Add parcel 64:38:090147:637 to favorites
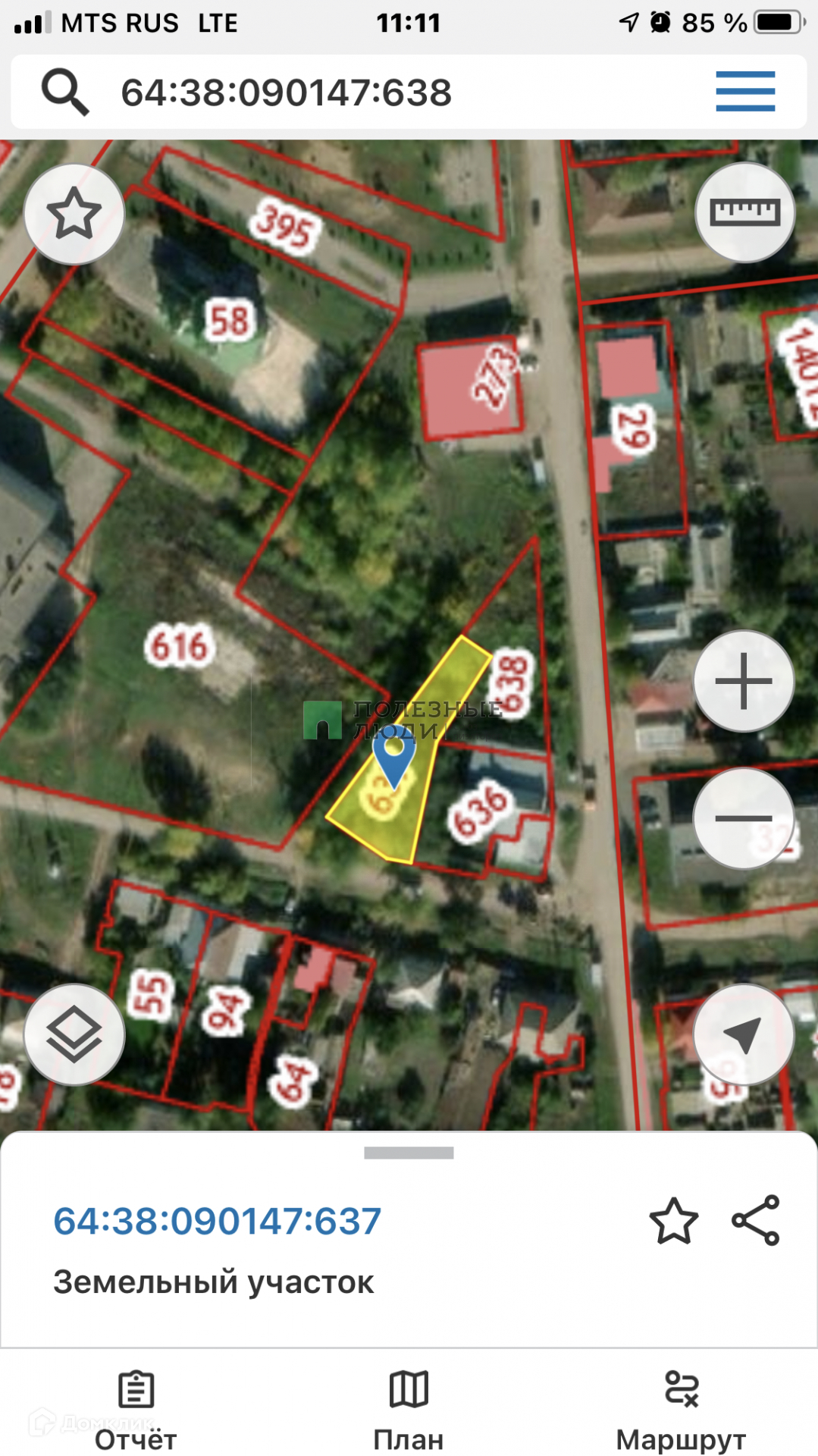The image size is (818, 1456). click(x=673, y=1221)
